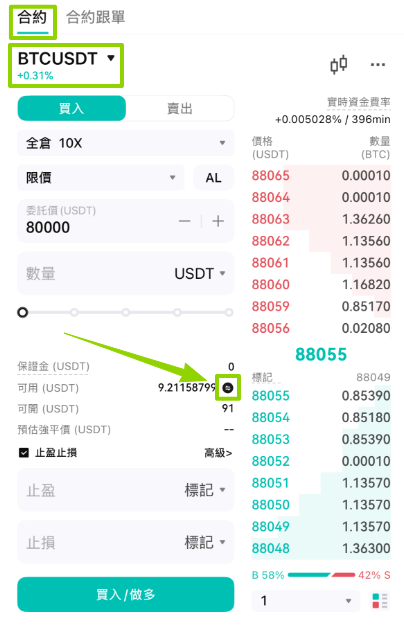The height and width of the screenshot is (629, 404).
Task: Switch the order book layout icon
Action: [x=380, y=601]
